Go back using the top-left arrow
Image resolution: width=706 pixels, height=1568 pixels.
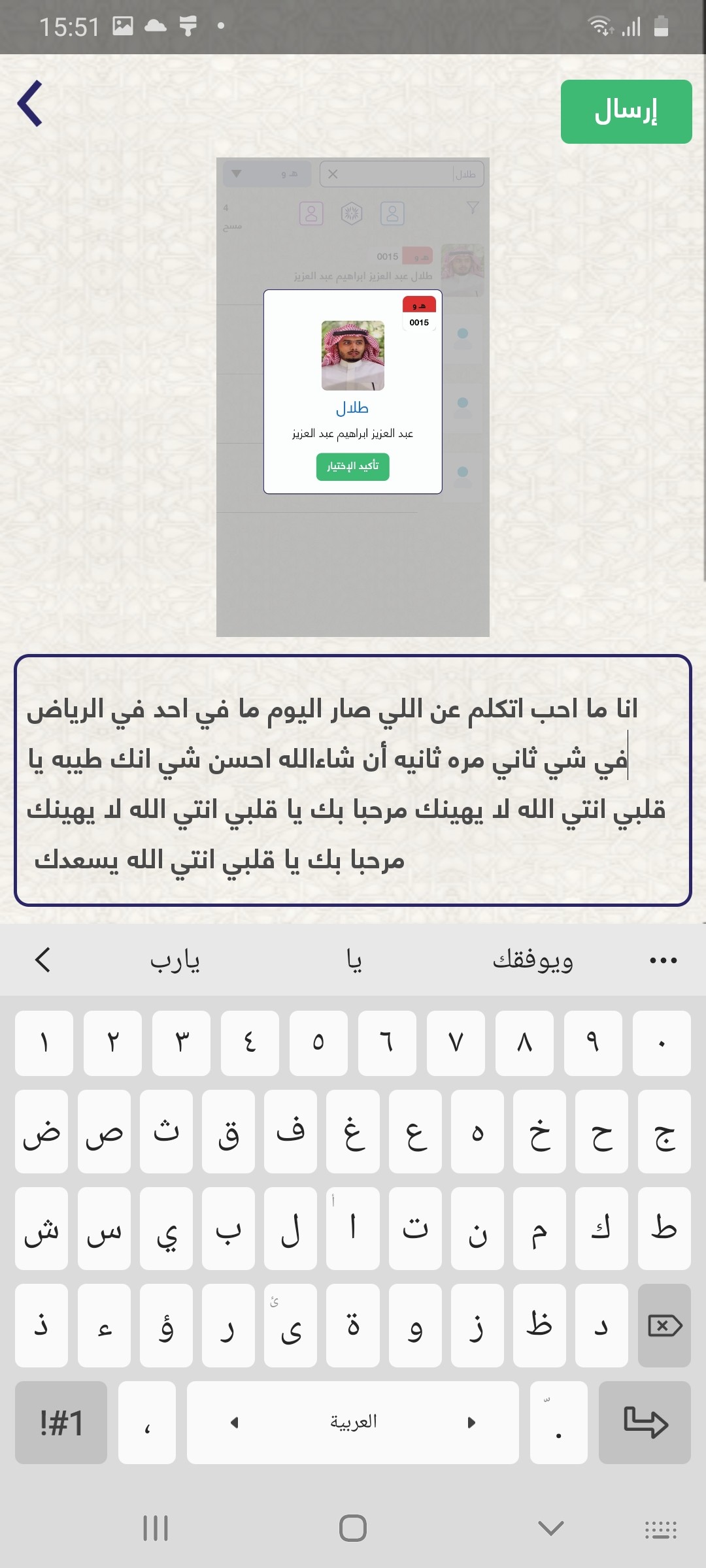(x=31, y=104)
